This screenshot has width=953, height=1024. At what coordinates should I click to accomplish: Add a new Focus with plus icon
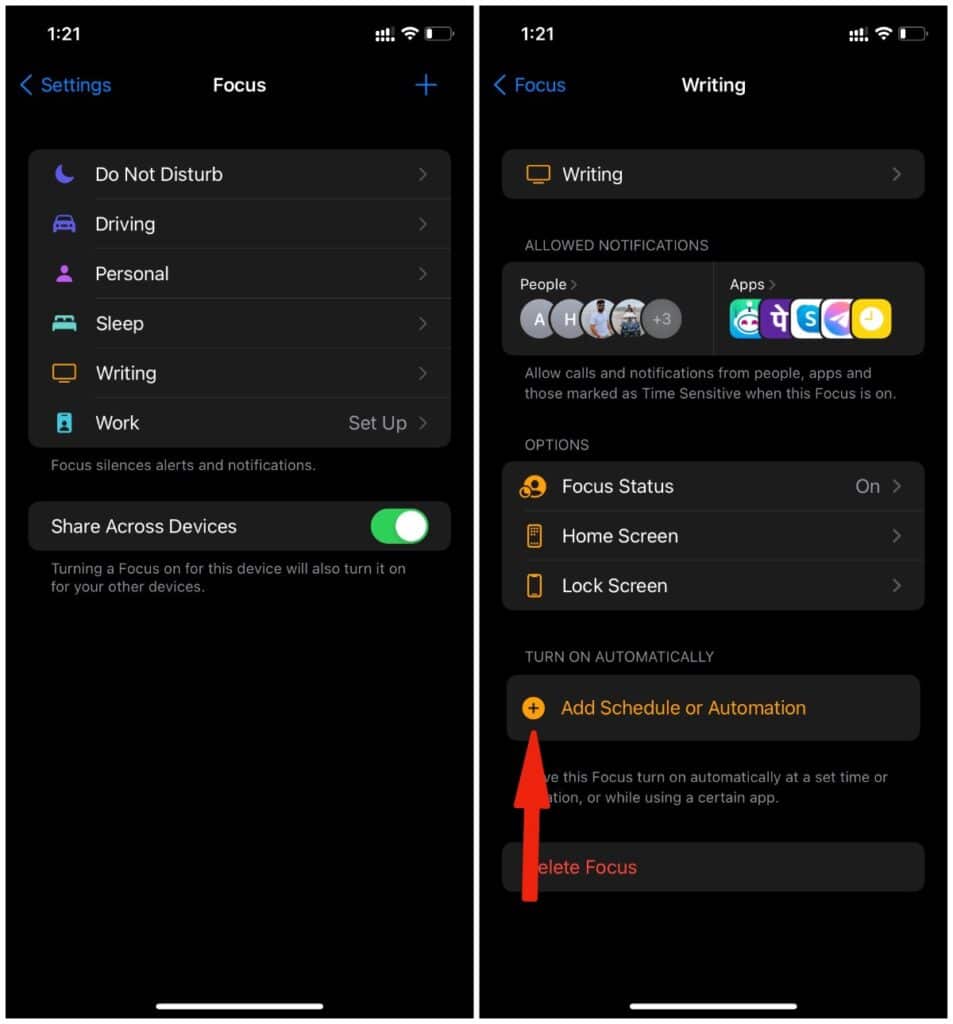pyautogui.click(x=426, y=85)
